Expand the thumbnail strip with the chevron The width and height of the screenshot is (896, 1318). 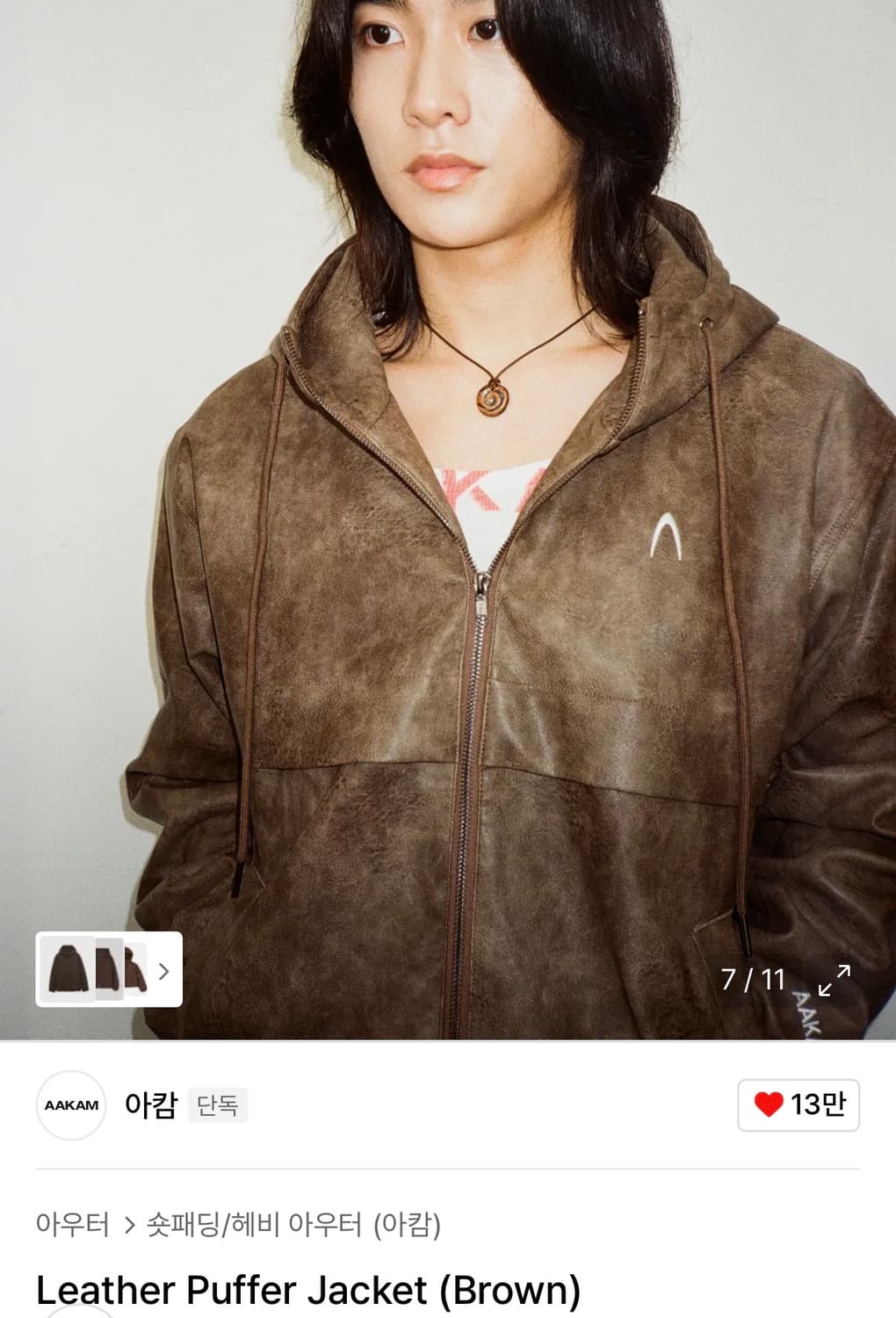click(x=163, y=973)
